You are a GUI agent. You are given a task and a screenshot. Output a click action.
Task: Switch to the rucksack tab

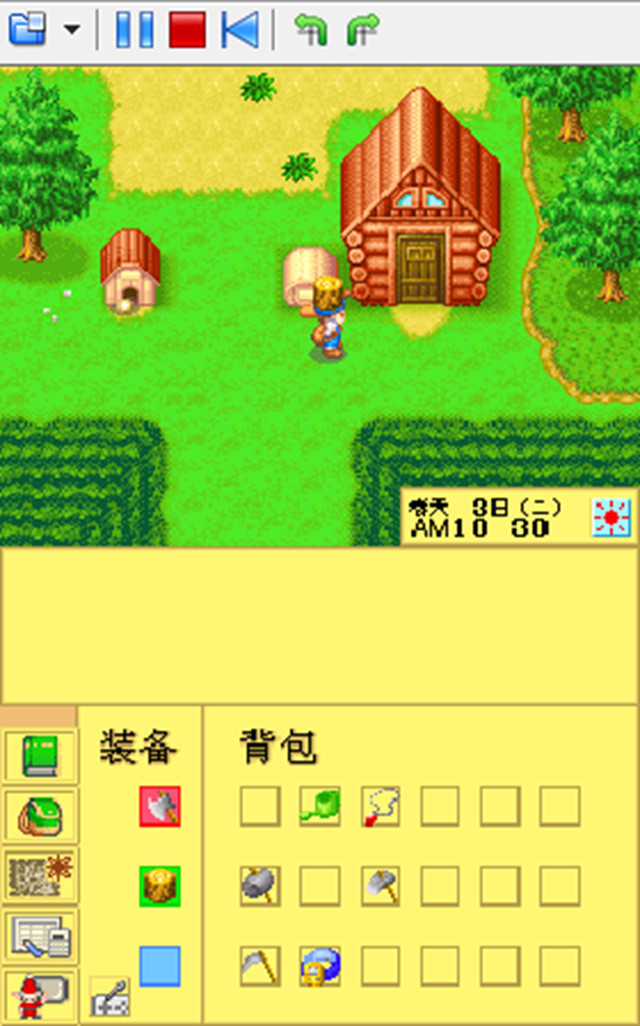(40, 816)
